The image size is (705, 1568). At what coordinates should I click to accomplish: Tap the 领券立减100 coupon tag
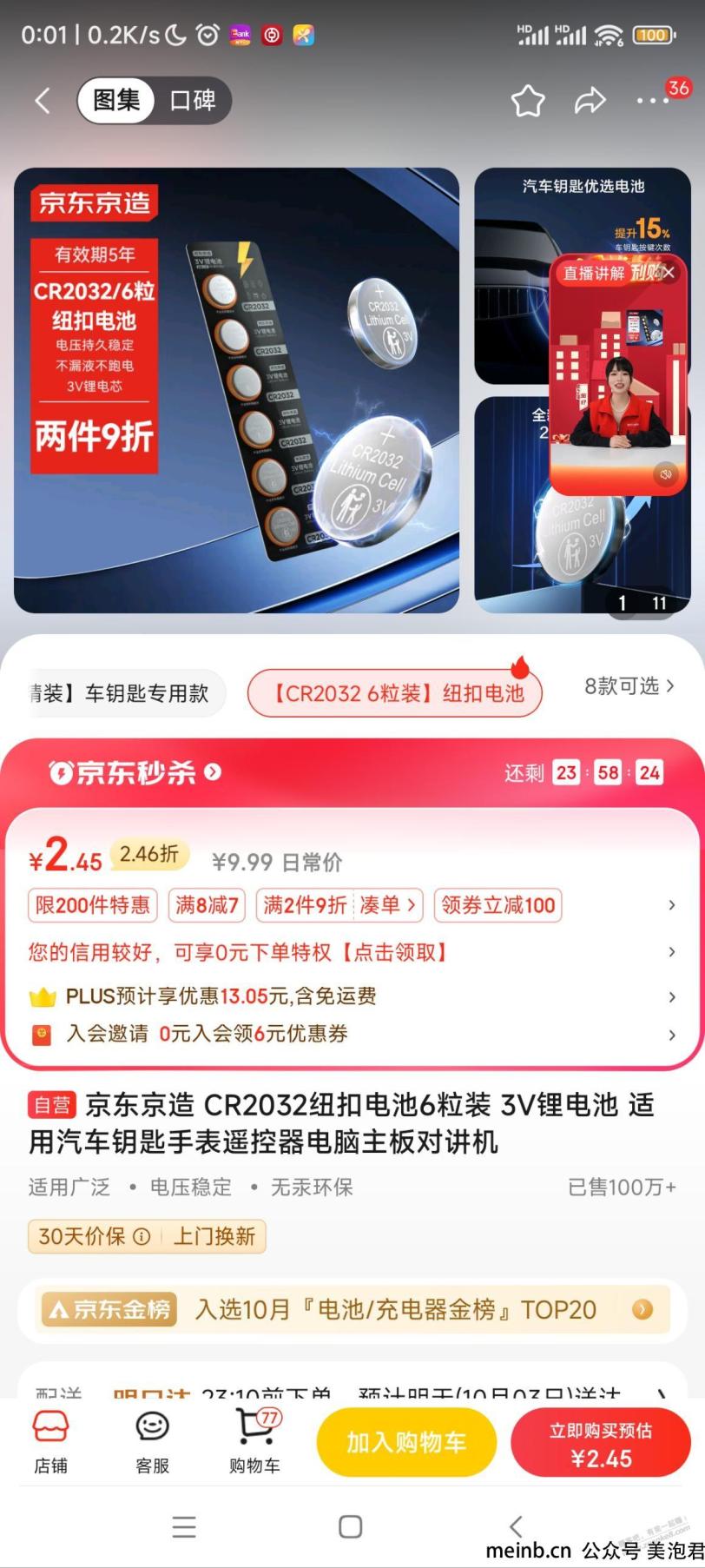[497, 905]
